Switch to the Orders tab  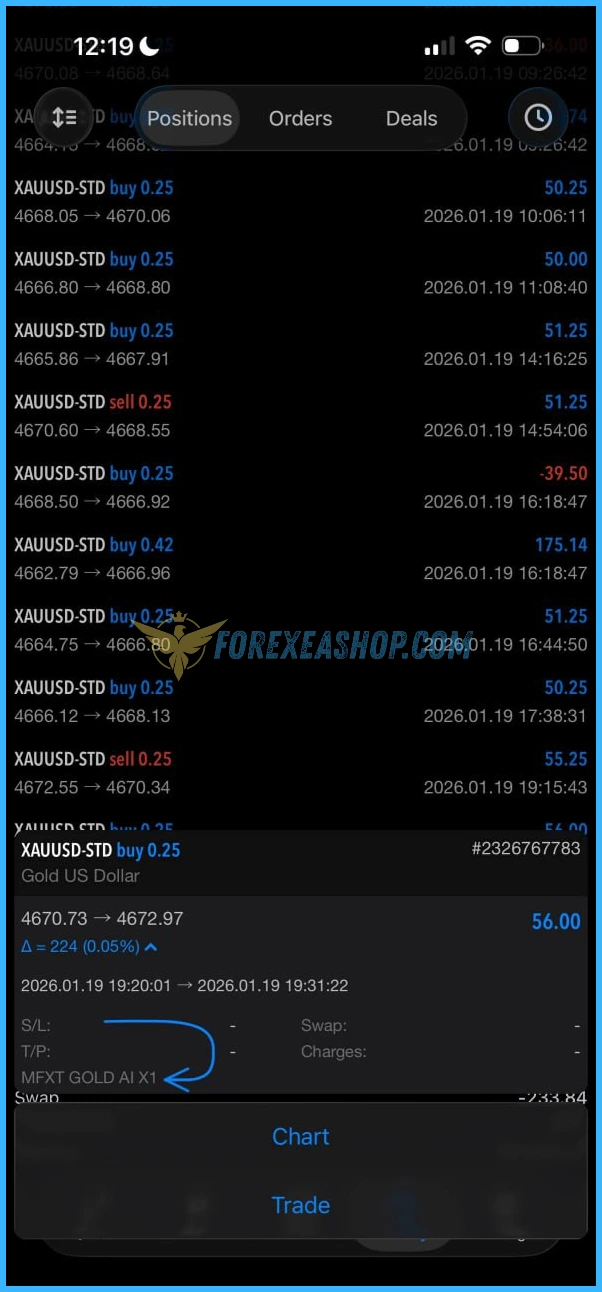[x=300, y=118]
